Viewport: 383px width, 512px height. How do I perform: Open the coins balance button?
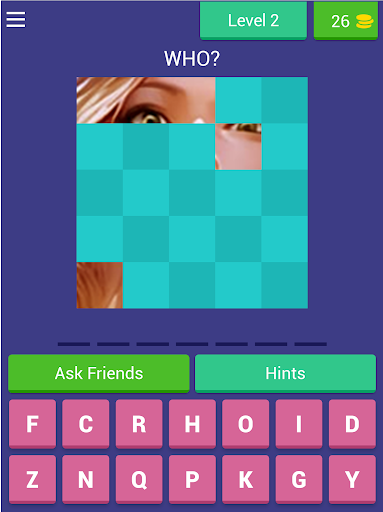346,21
